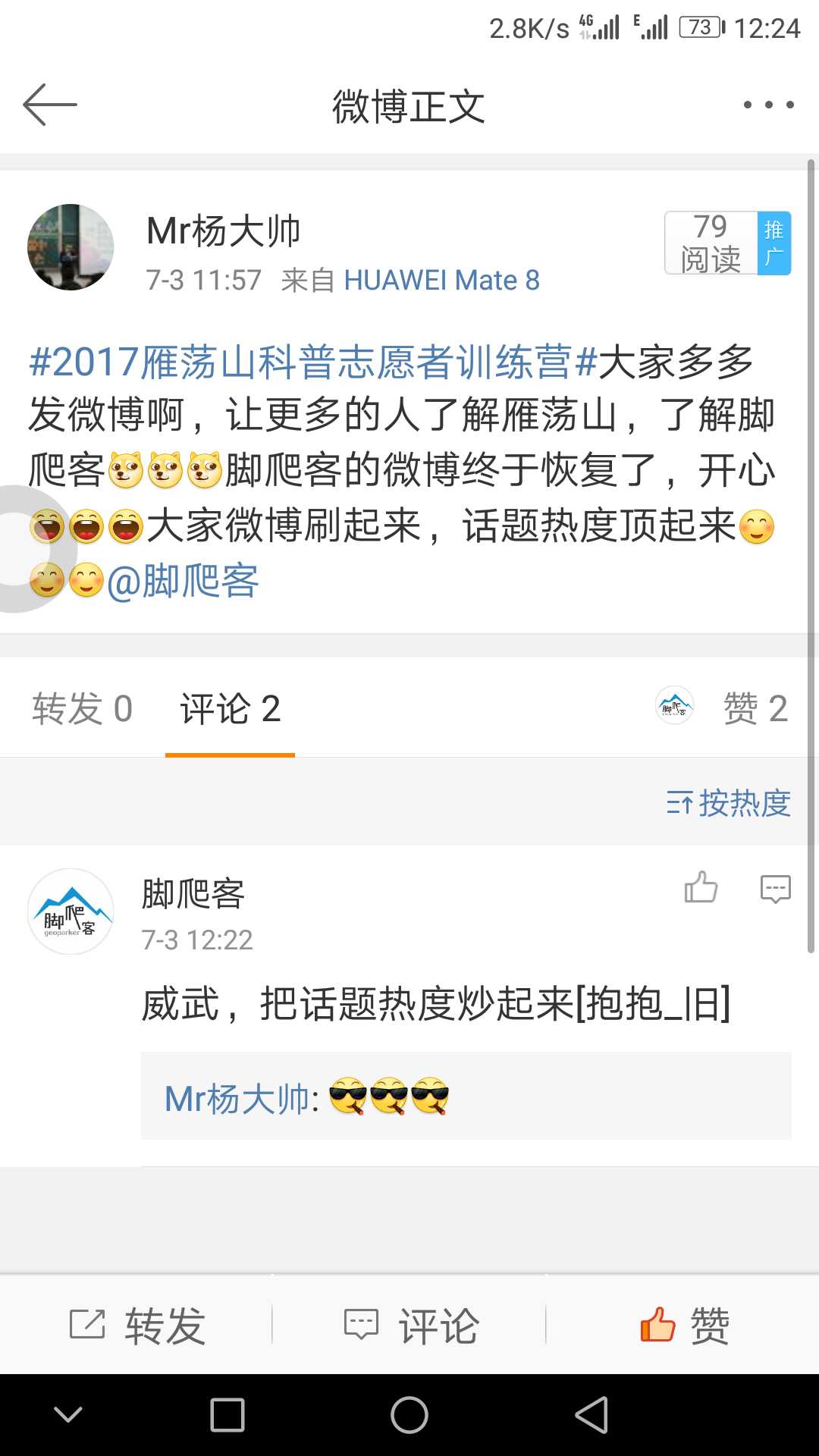The height and width of the screenshot is (1456, 819).
Task: Sort comments with 按热度
Action: click(729, 803)
